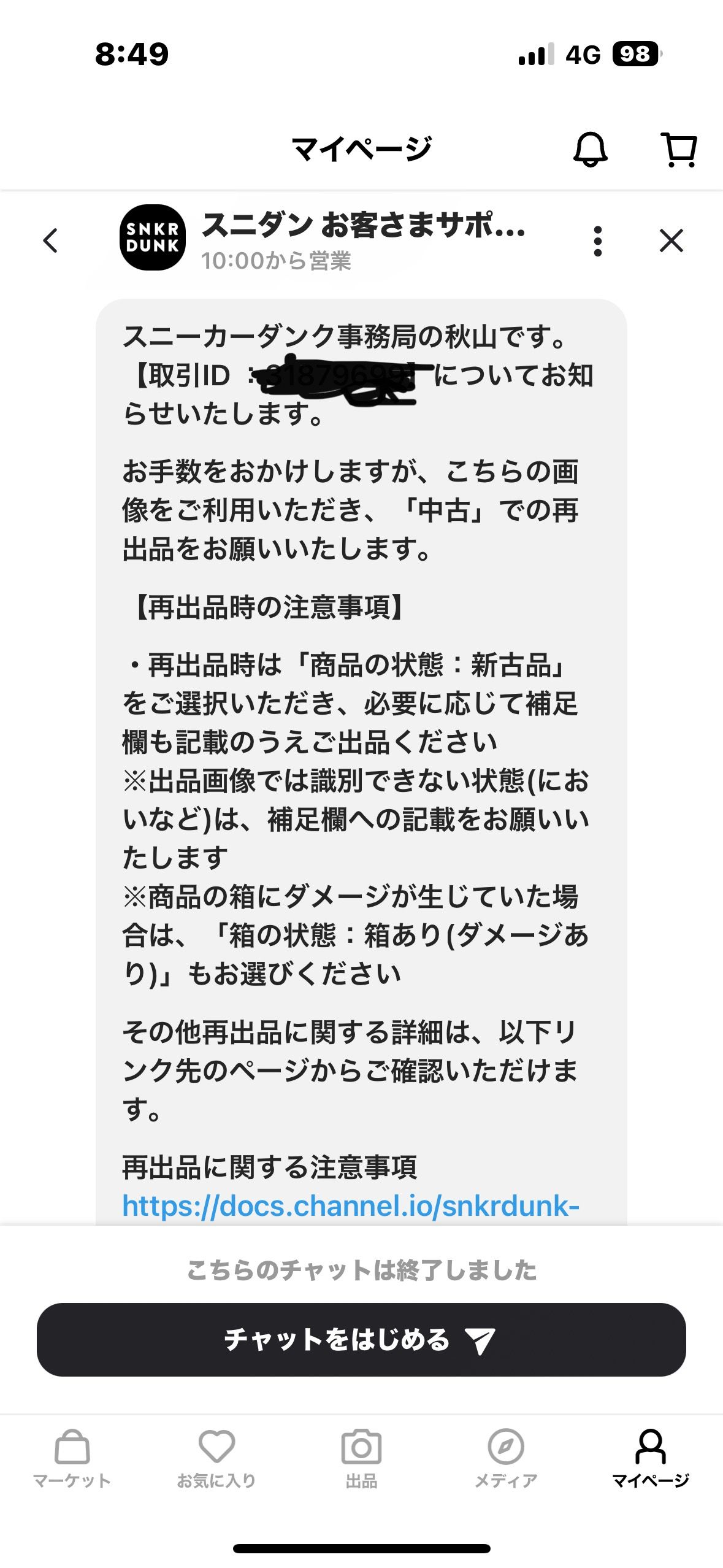Image resolution: width=723 pixels, height=1568 pixels.
Task: Switch to the メディア tab
Action: [x=506, y=1459]
